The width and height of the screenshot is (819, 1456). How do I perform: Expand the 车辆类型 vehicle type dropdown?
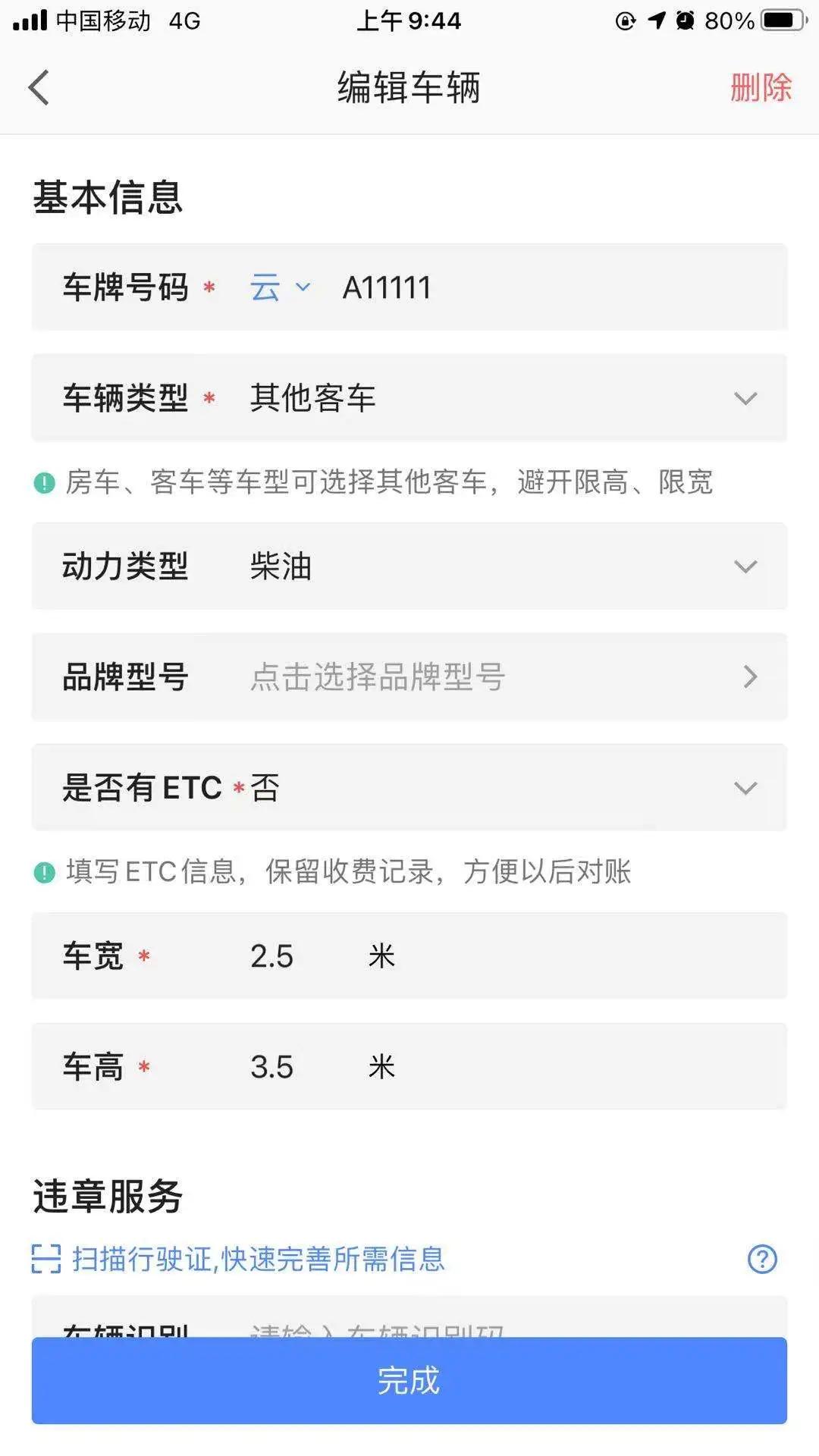pos(409,398)
